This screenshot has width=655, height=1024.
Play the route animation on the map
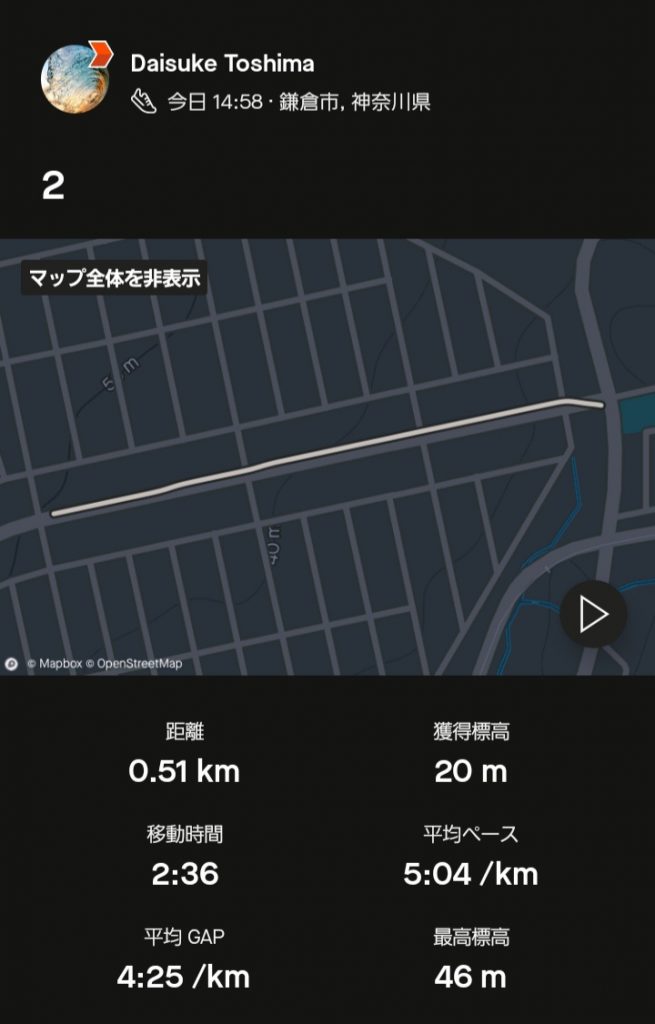tap(593, 614)
